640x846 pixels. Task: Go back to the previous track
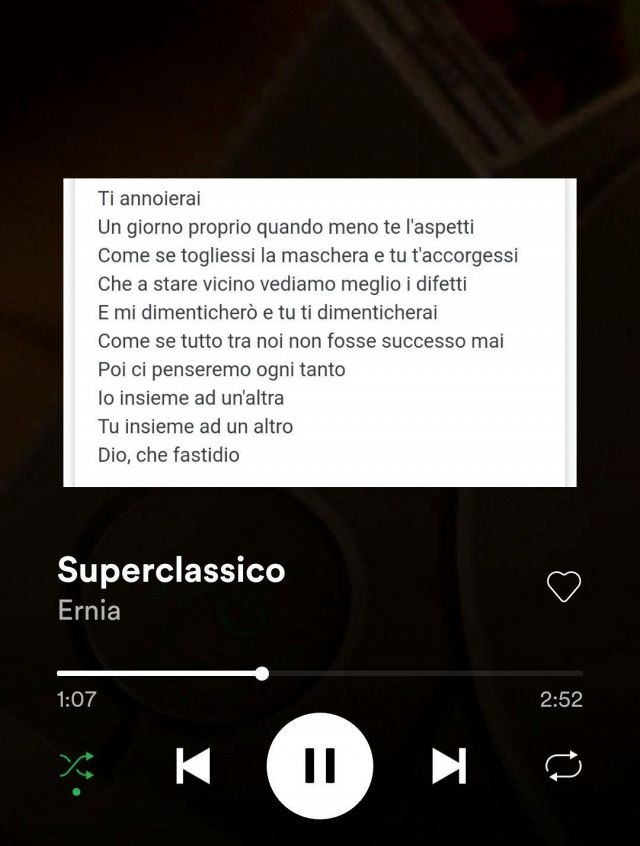click(193, 766)
